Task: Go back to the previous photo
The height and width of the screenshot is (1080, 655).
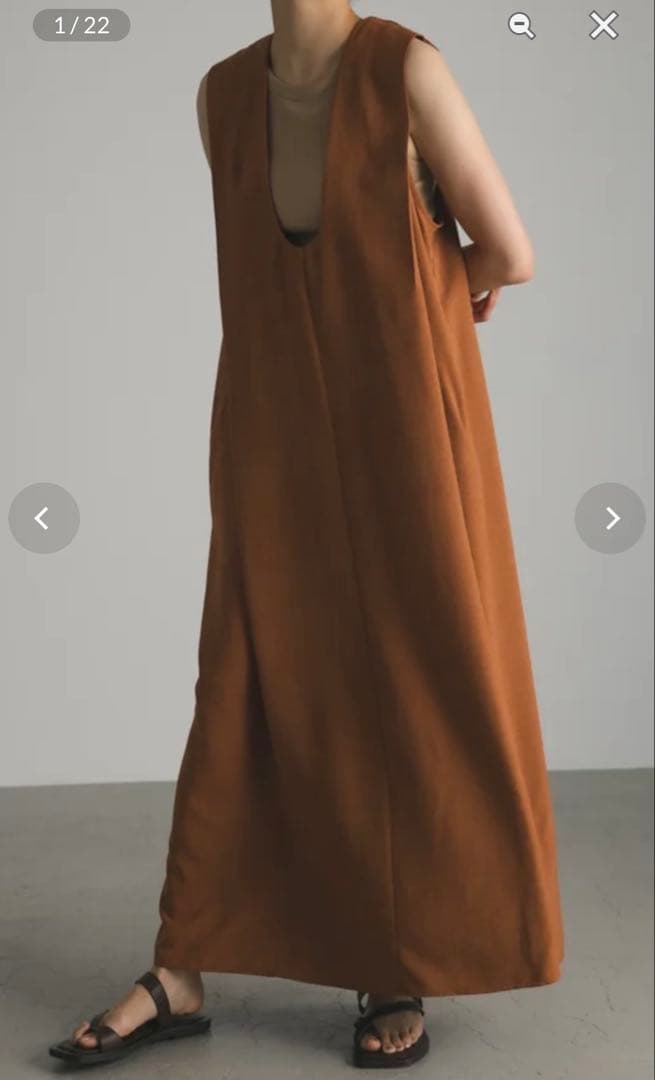Action: pyautogui.click(x=44, y=518)
